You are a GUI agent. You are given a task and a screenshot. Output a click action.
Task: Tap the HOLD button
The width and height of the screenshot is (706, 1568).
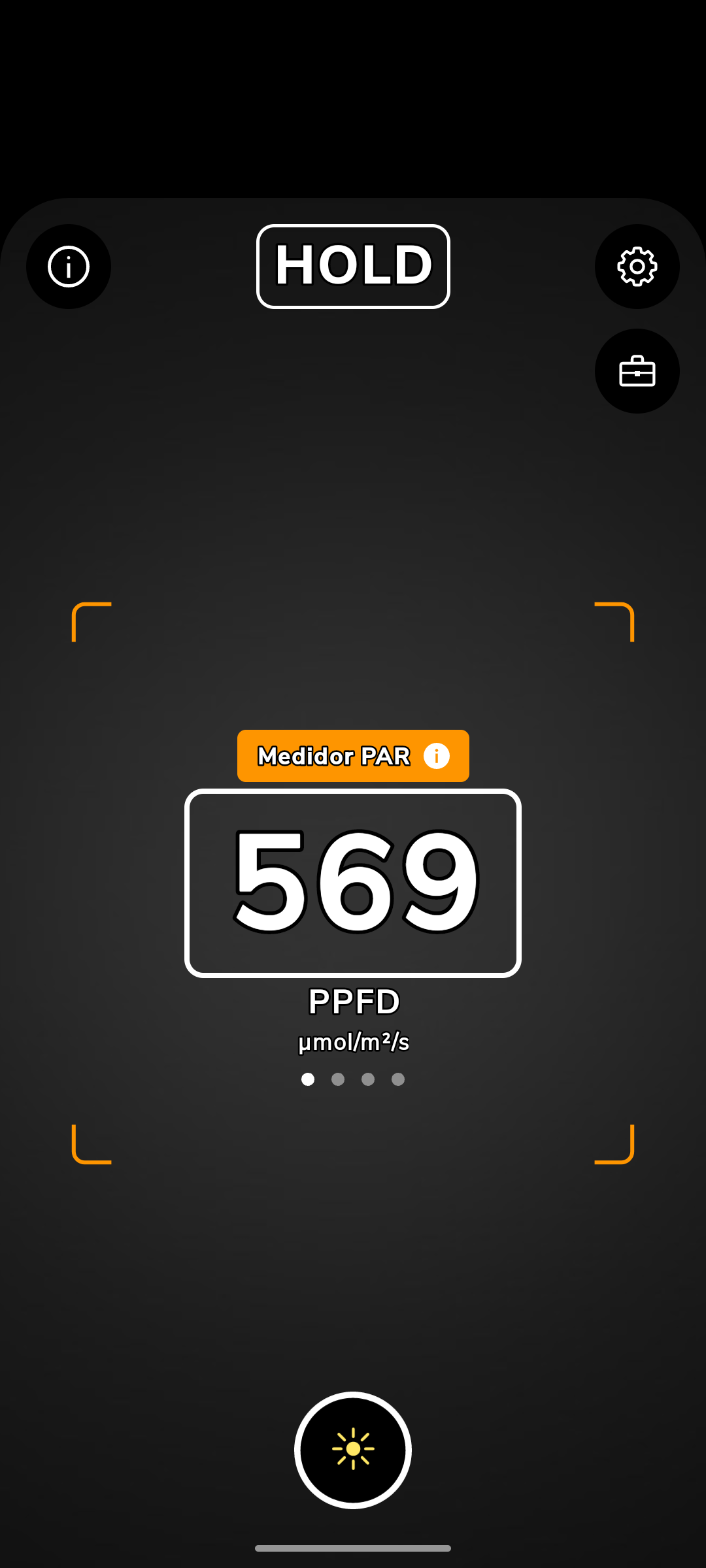tap(353, 267)
